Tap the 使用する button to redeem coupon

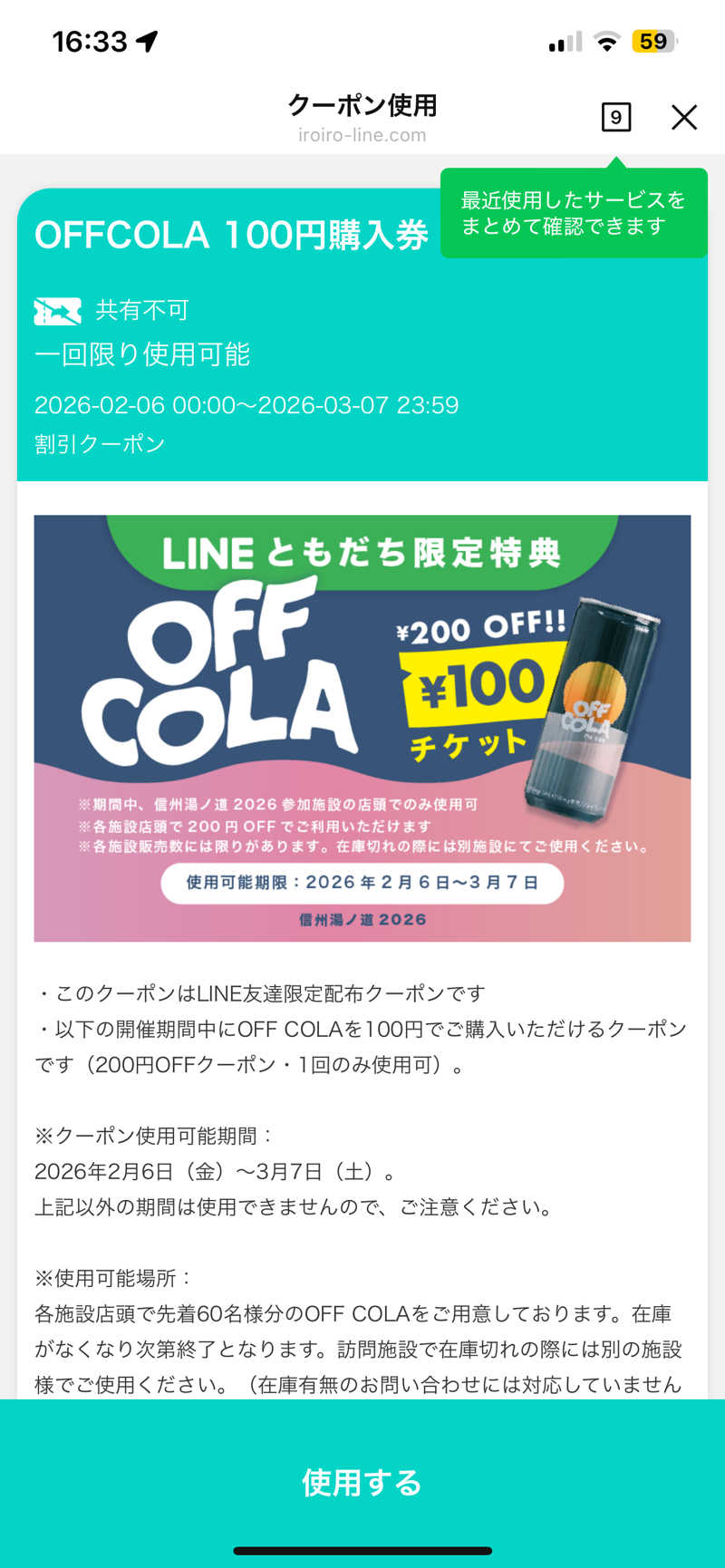coord(362,1482)
